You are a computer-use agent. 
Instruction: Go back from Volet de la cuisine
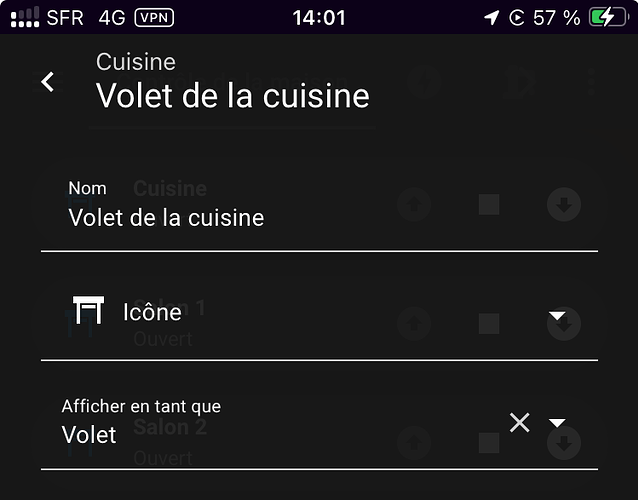[x=47, y=82]
